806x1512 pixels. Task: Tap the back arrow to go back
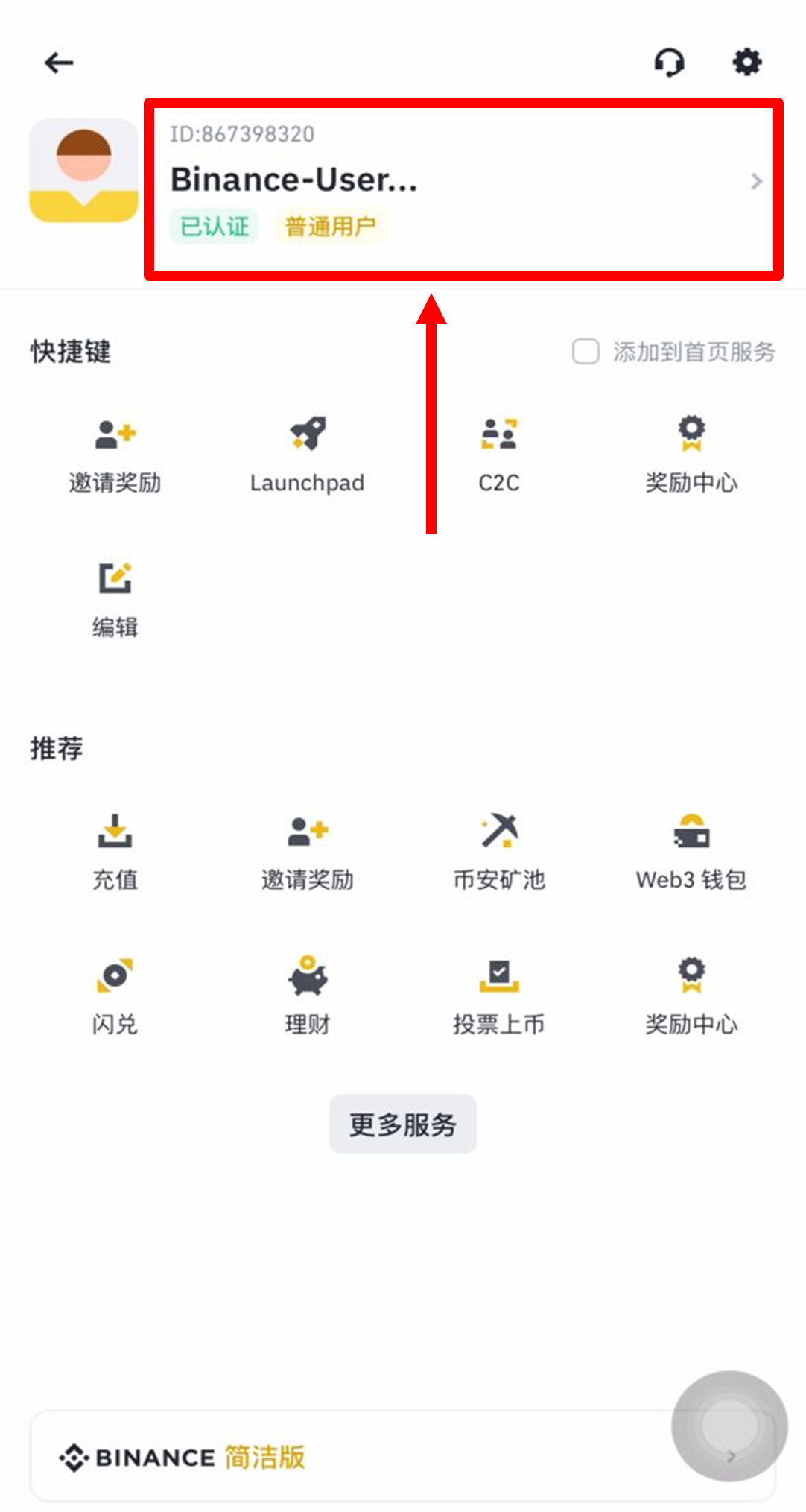[x=59, y=63]
